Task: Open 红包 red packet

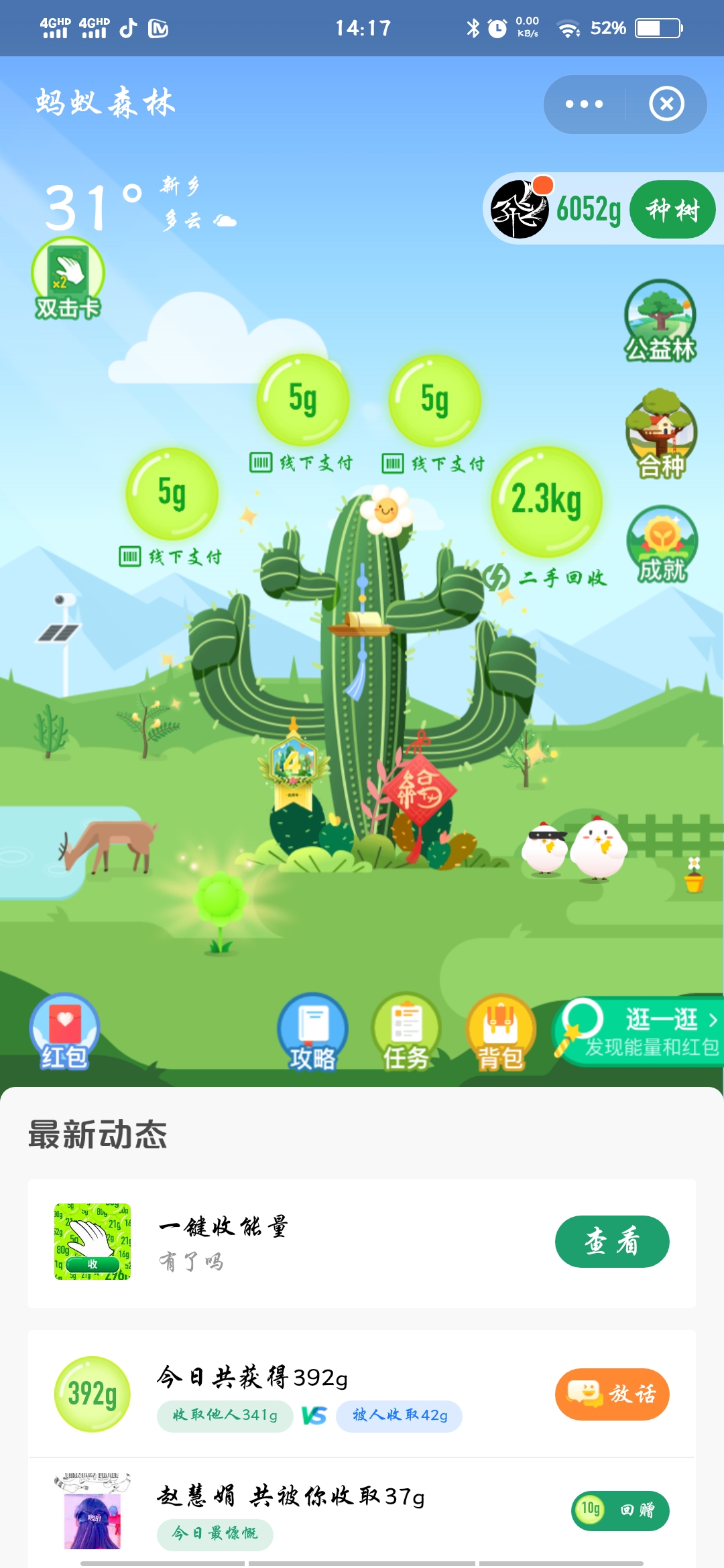Action: click(x=64, y=1031)
